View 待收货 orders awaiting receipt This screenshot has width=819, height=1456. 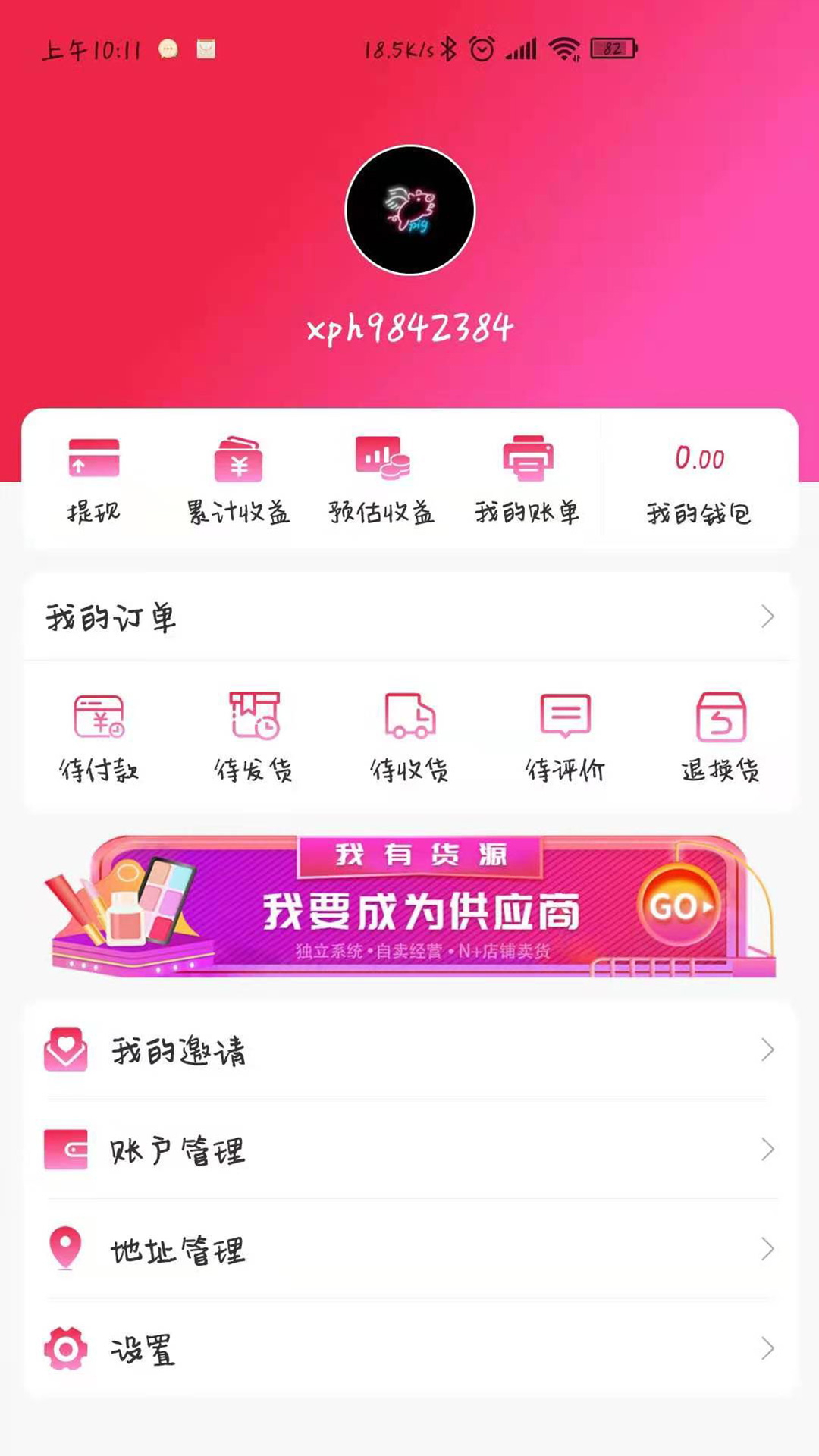[x=409, y=737]
